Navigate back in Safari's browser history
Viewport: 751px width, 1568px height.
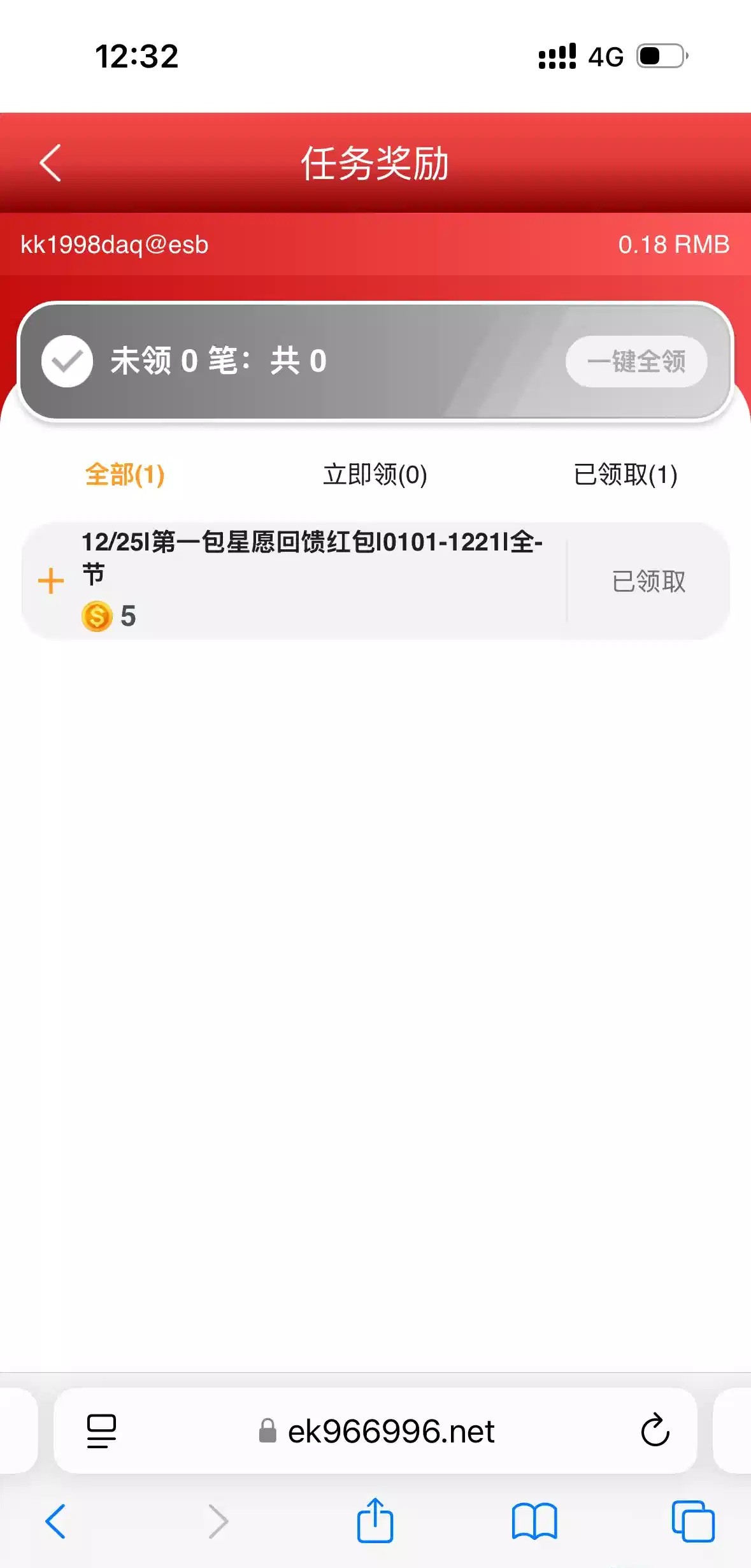click(x=56, y=1521)
